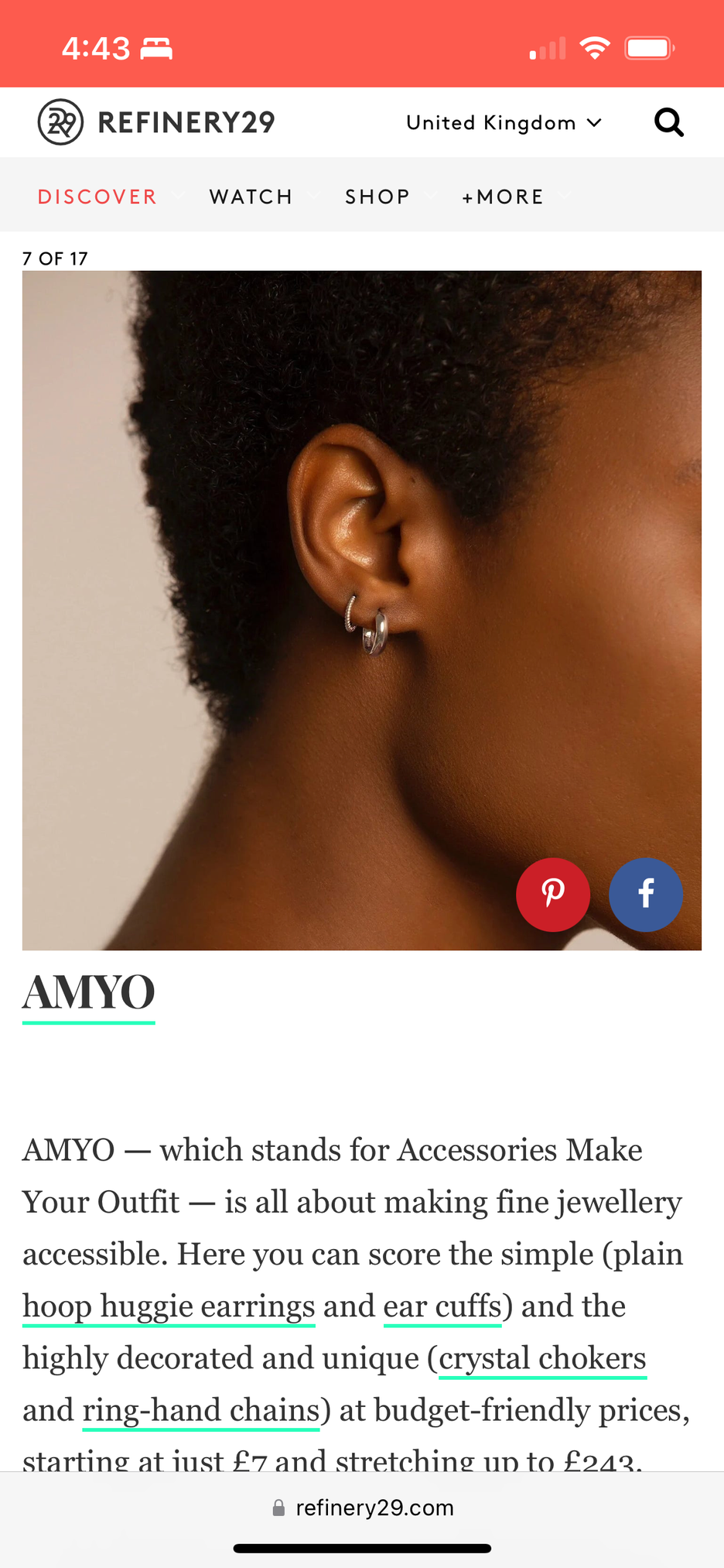Expand the +More menu
This screenshot has height=1568, width=724.
(x=503, y=197)
